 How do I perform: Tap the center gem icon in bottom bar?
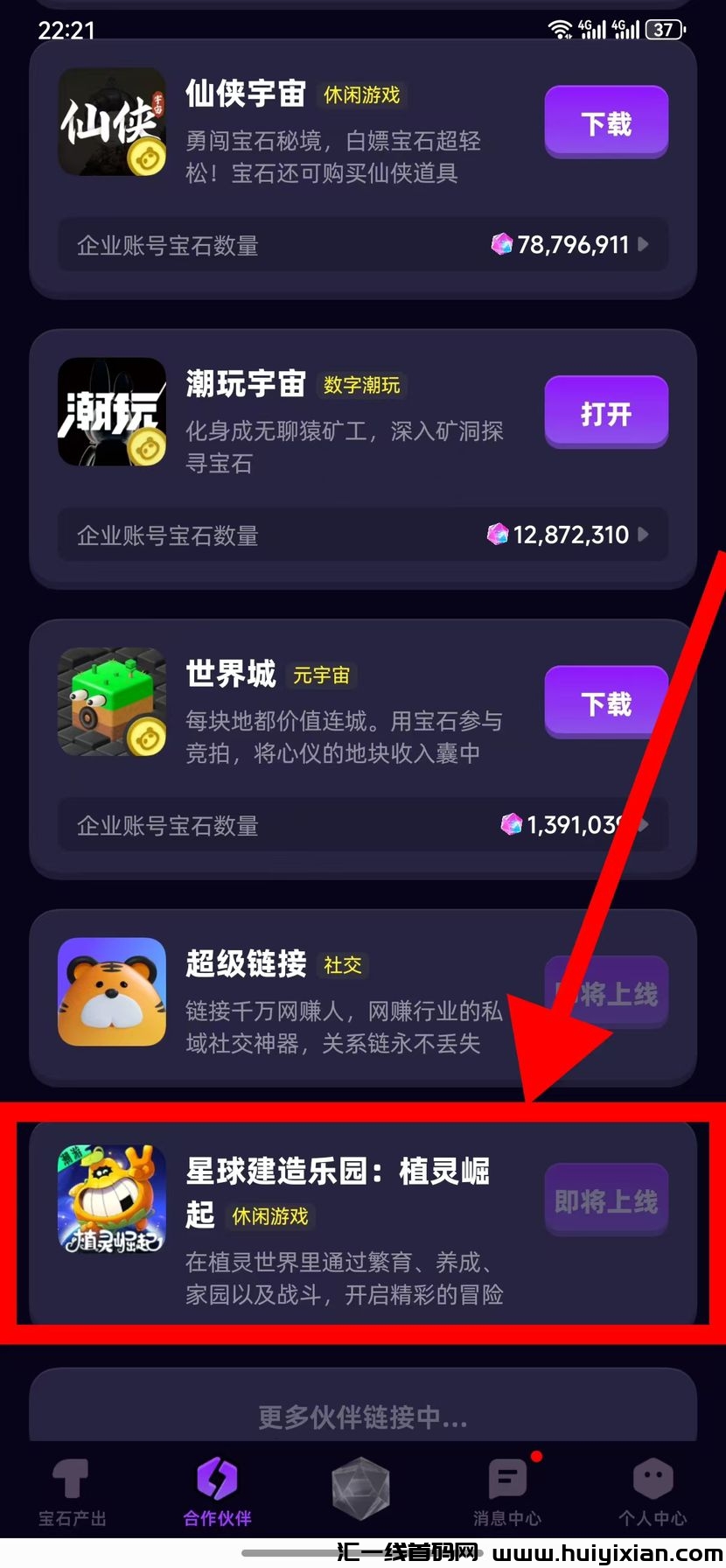(x=360, y=1487)
